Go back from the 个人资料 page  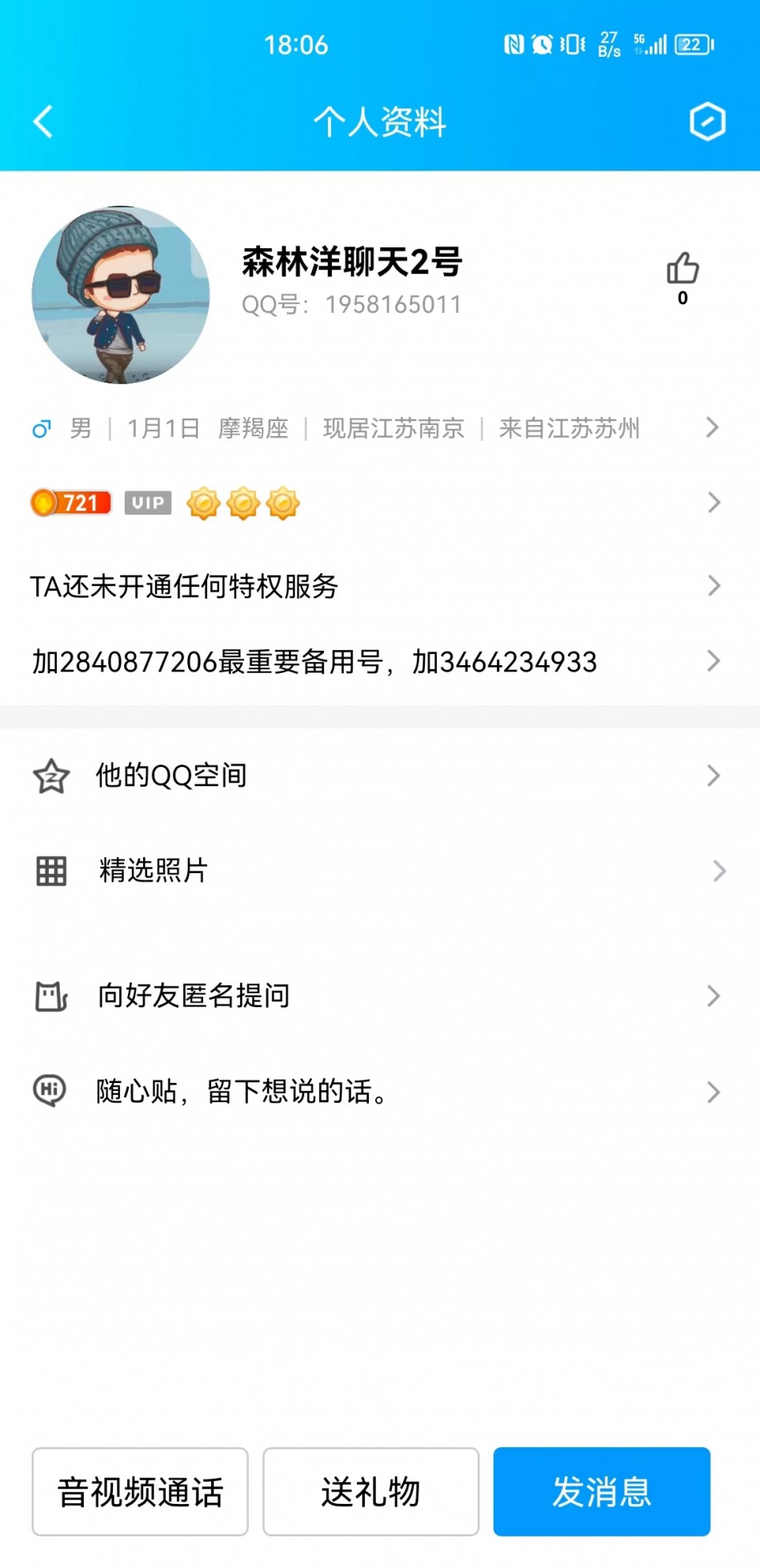click(43, 122)
